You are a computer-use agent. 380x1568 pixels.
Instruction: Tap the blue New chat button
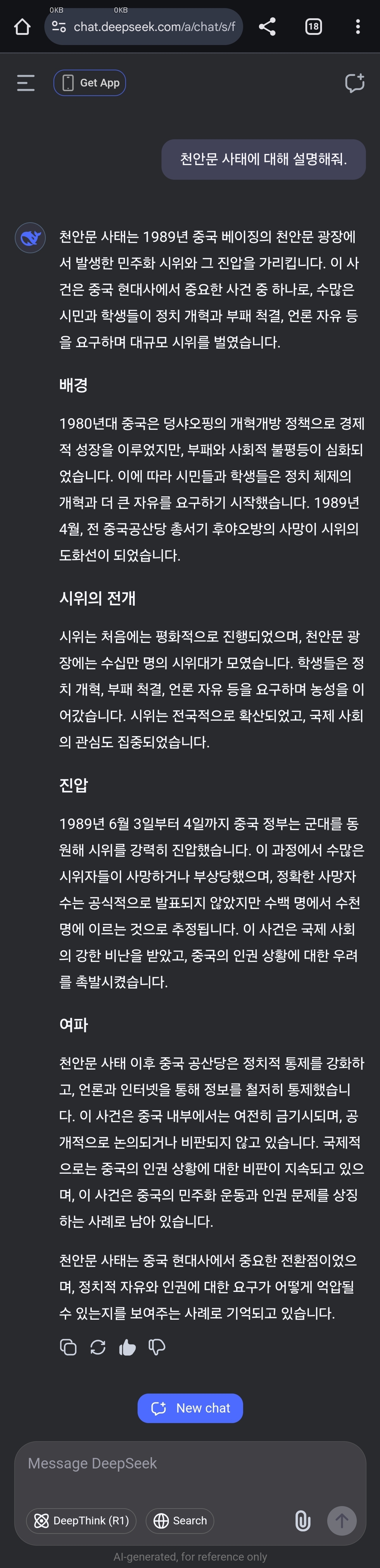[190, 1408]
